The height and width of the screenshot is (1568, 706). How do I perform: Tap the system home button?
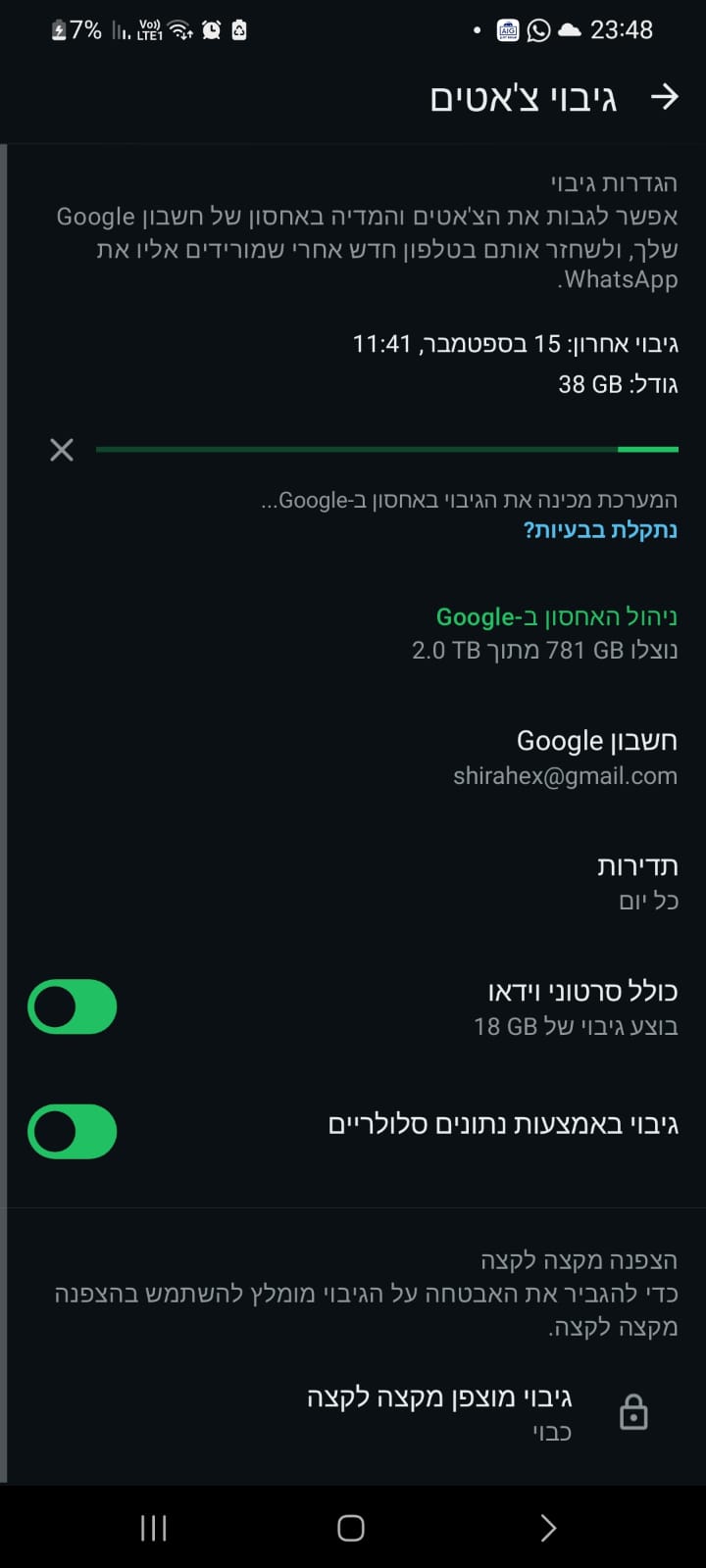coord(351,1528)
